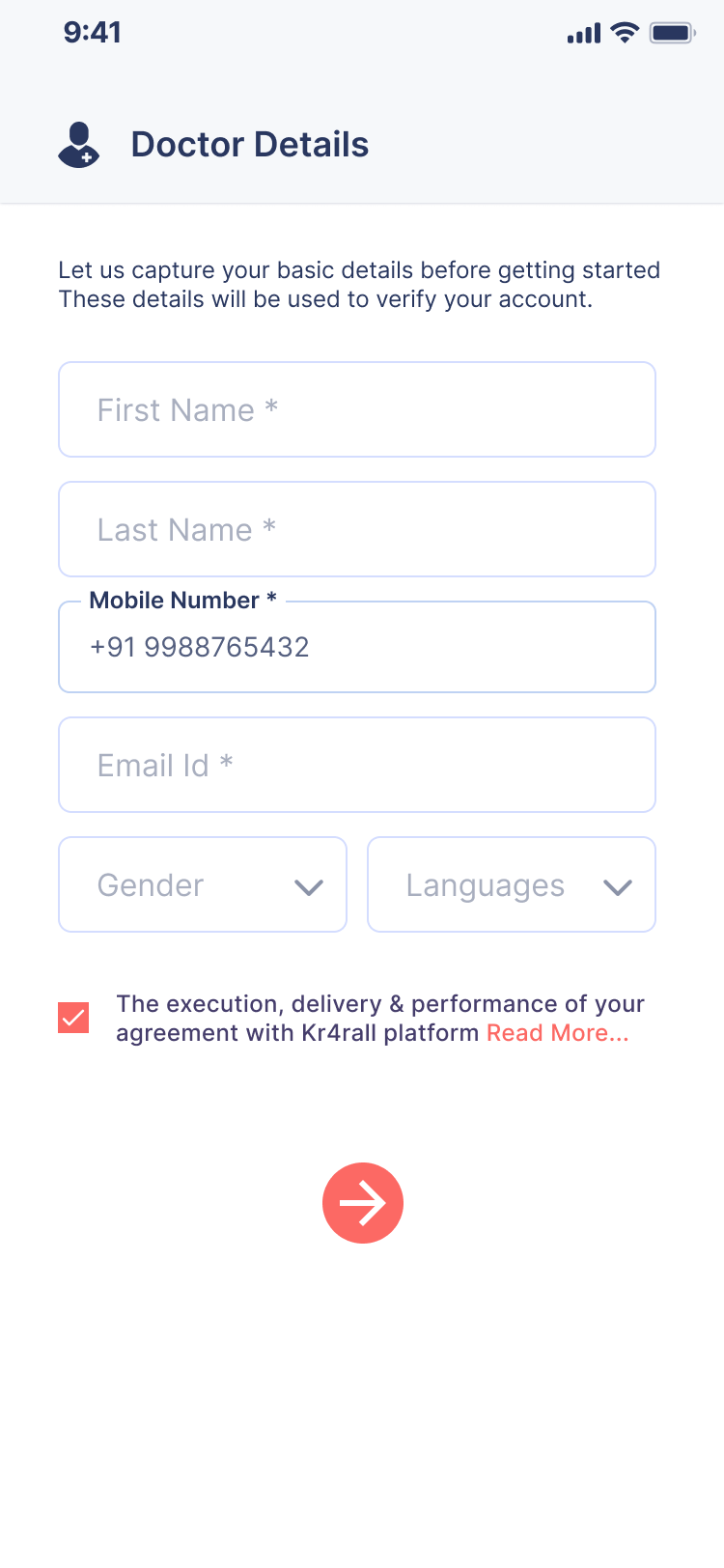This screenshot has width=724, height=1568.
Task: Open the Read More link
Action: (x=557, y=1033)
